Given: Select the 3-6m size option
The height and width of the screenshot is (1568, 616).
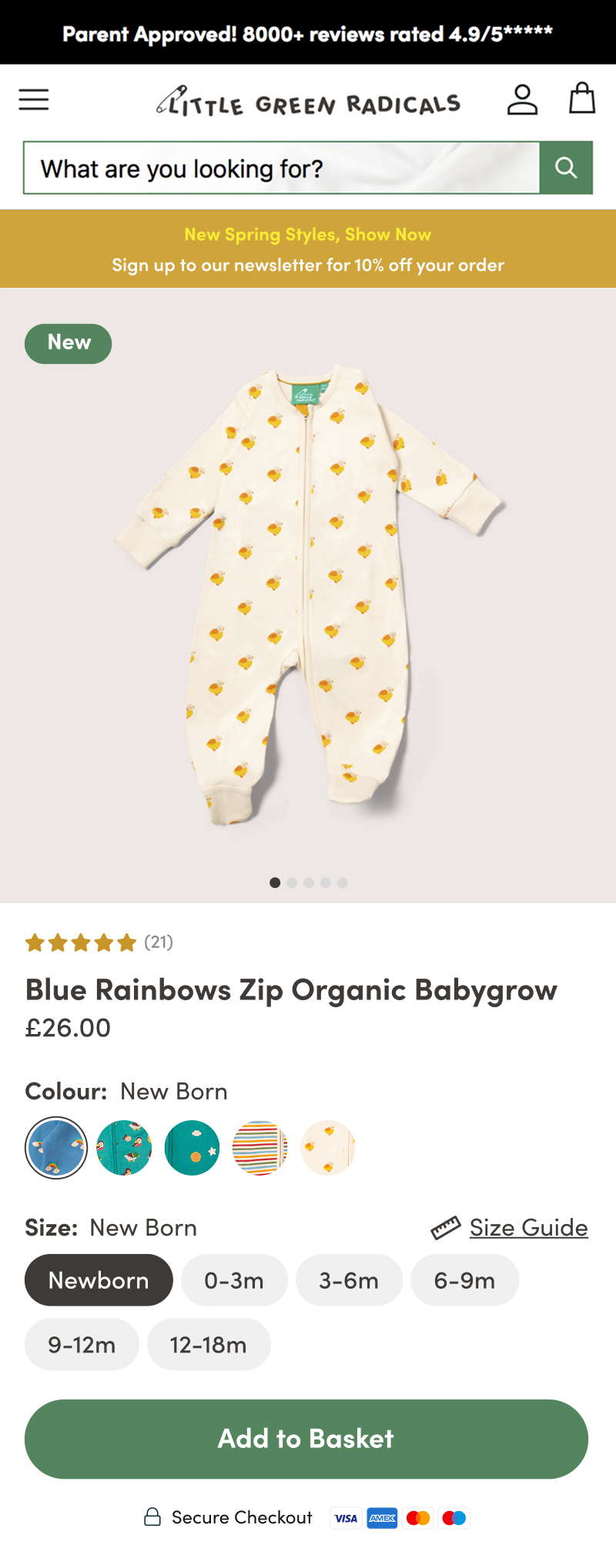Looking at the screenshot, I should click(349, 1280).
